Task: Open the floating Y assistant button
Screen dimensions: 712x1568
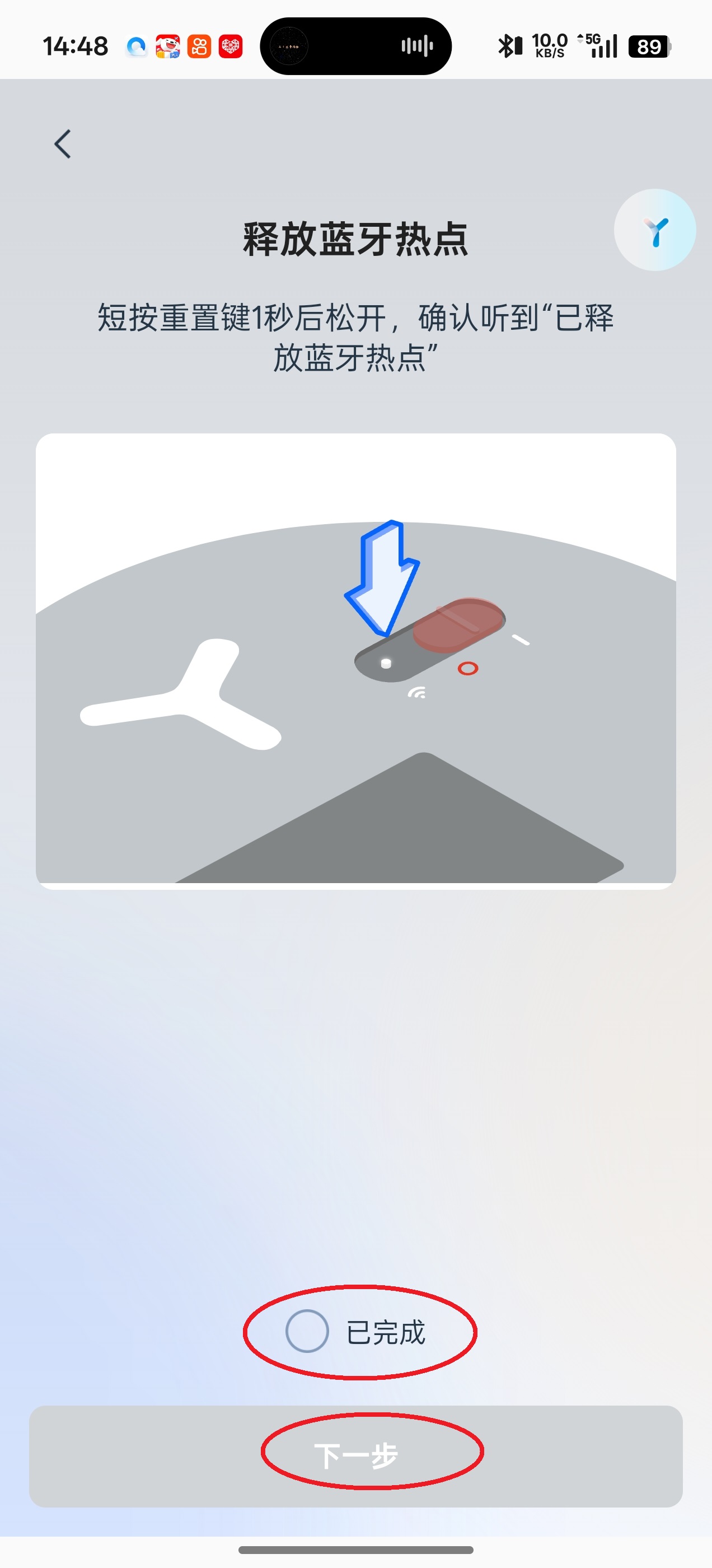Action: tap(655, 231)
